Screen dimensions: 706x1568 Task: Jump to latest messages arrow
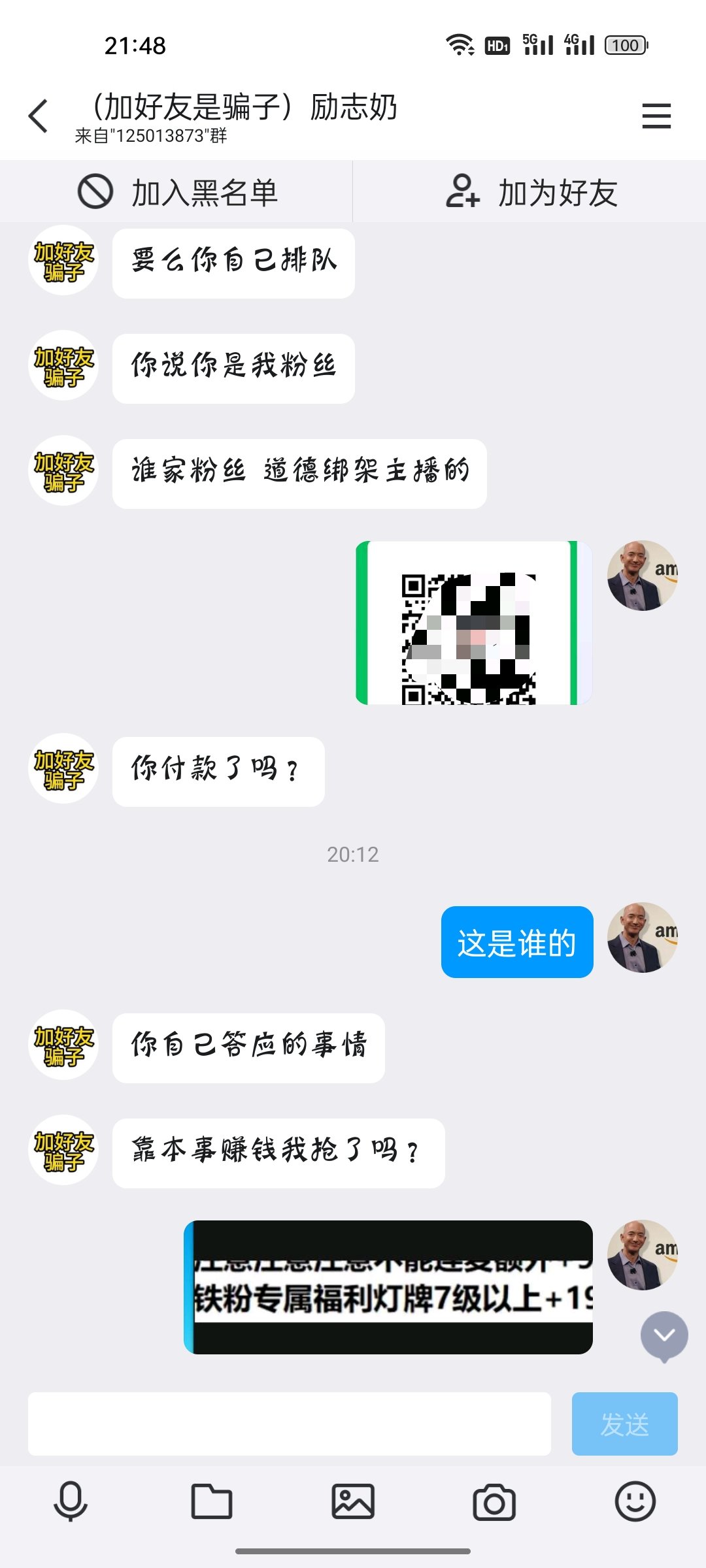click(x=664, y=1335)
